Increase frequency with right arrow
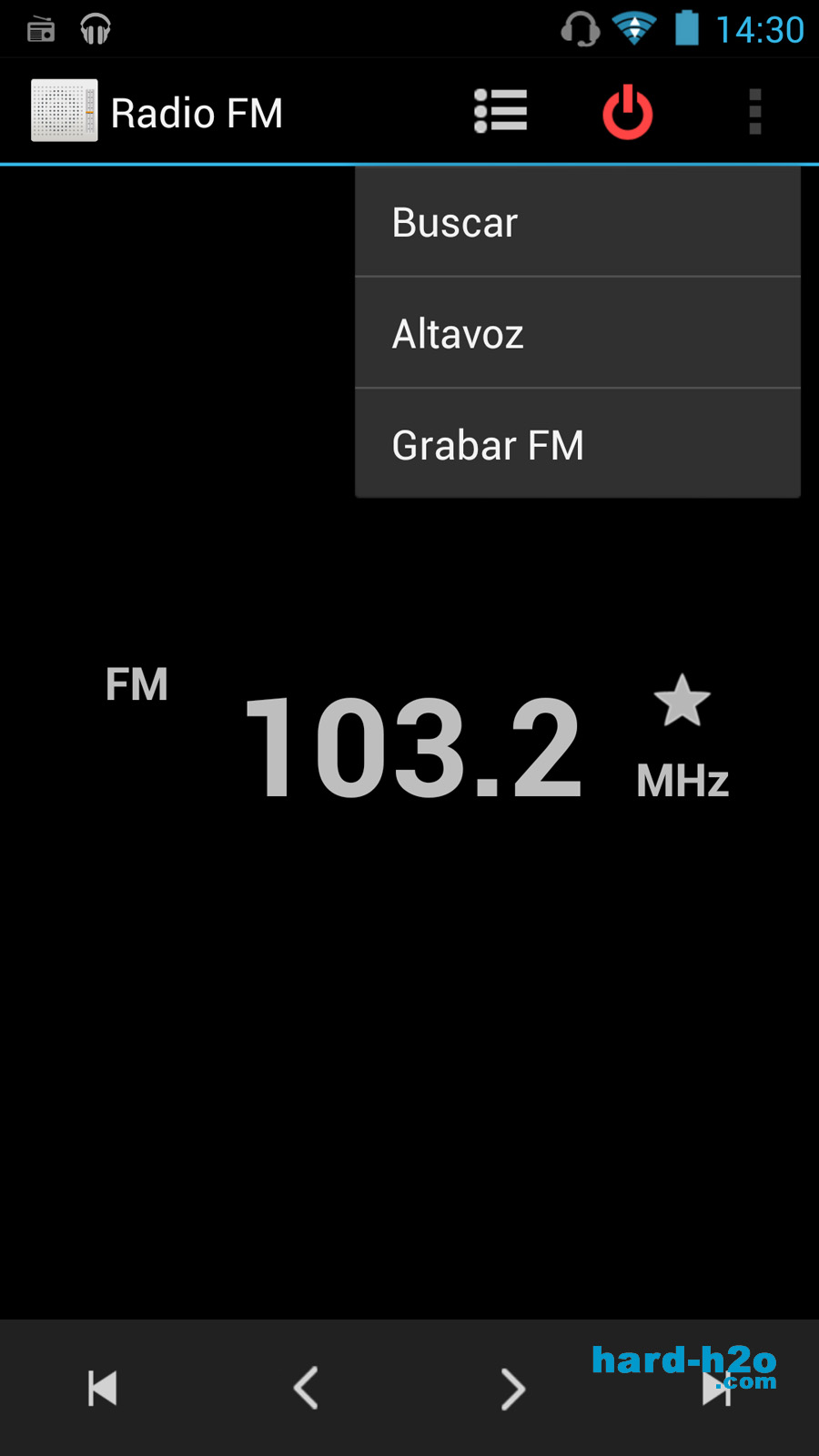 click(512, 1389)
